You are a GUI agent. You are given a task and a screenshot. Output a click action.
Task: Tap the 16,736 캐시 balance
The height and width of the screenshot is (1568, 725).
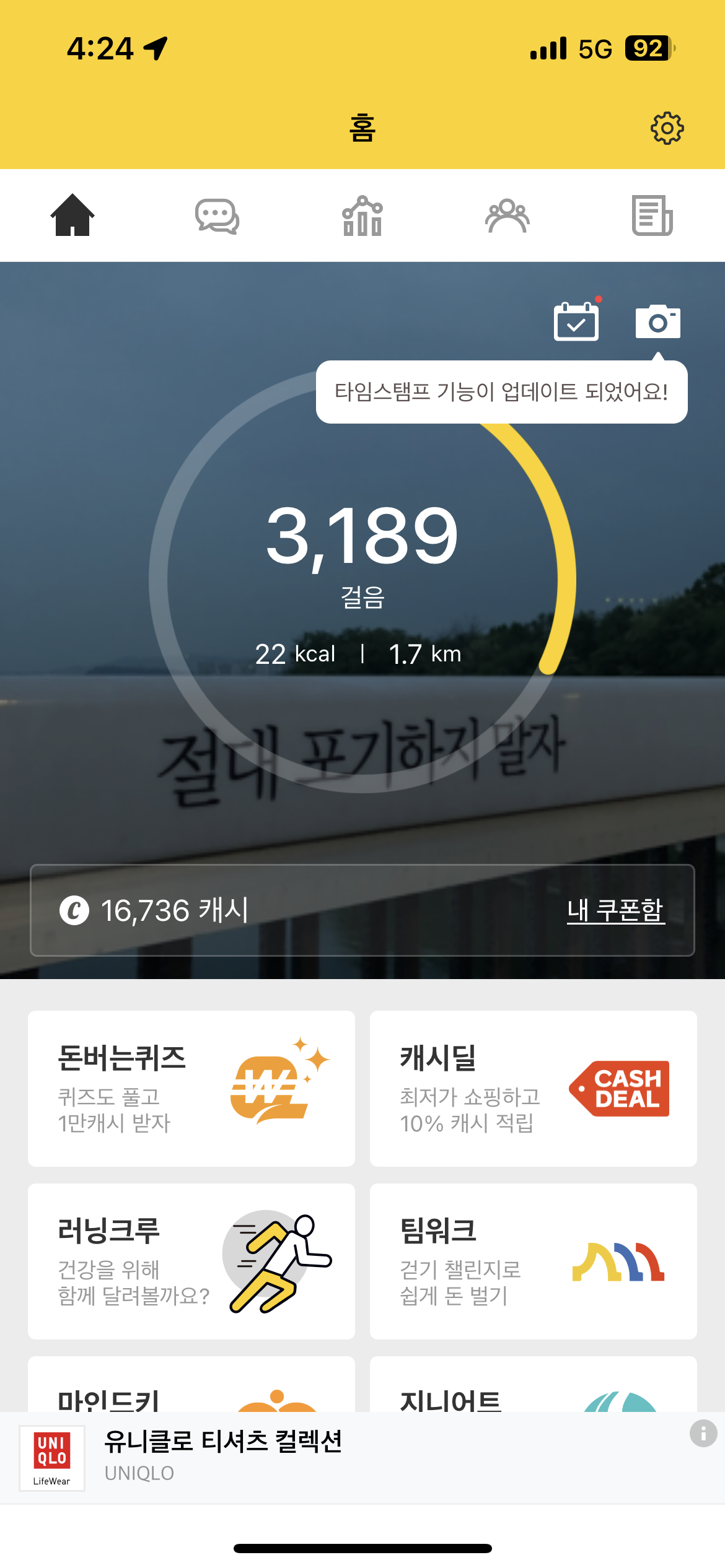click(155, 910)
